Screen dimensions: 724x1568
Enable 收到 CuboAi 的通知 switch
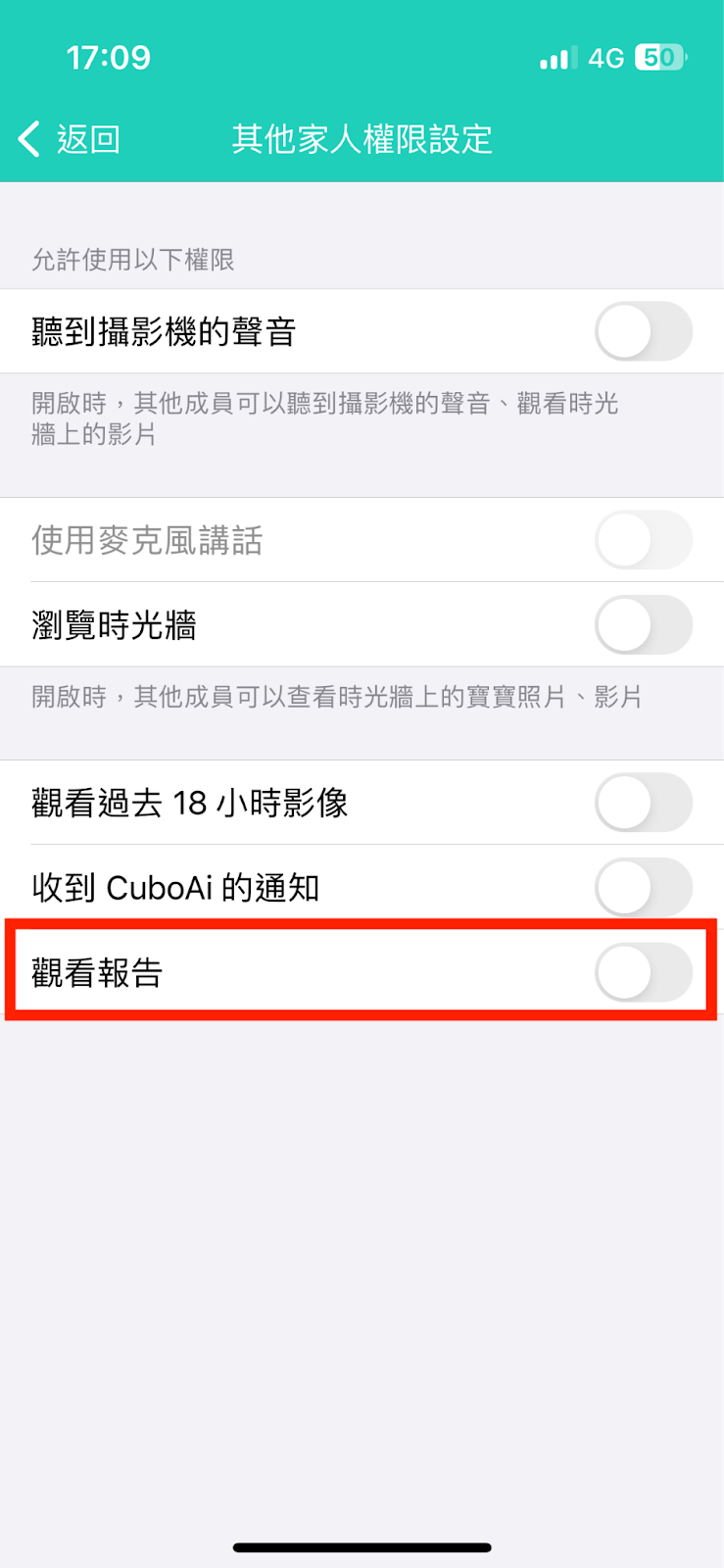pos(643,887)
